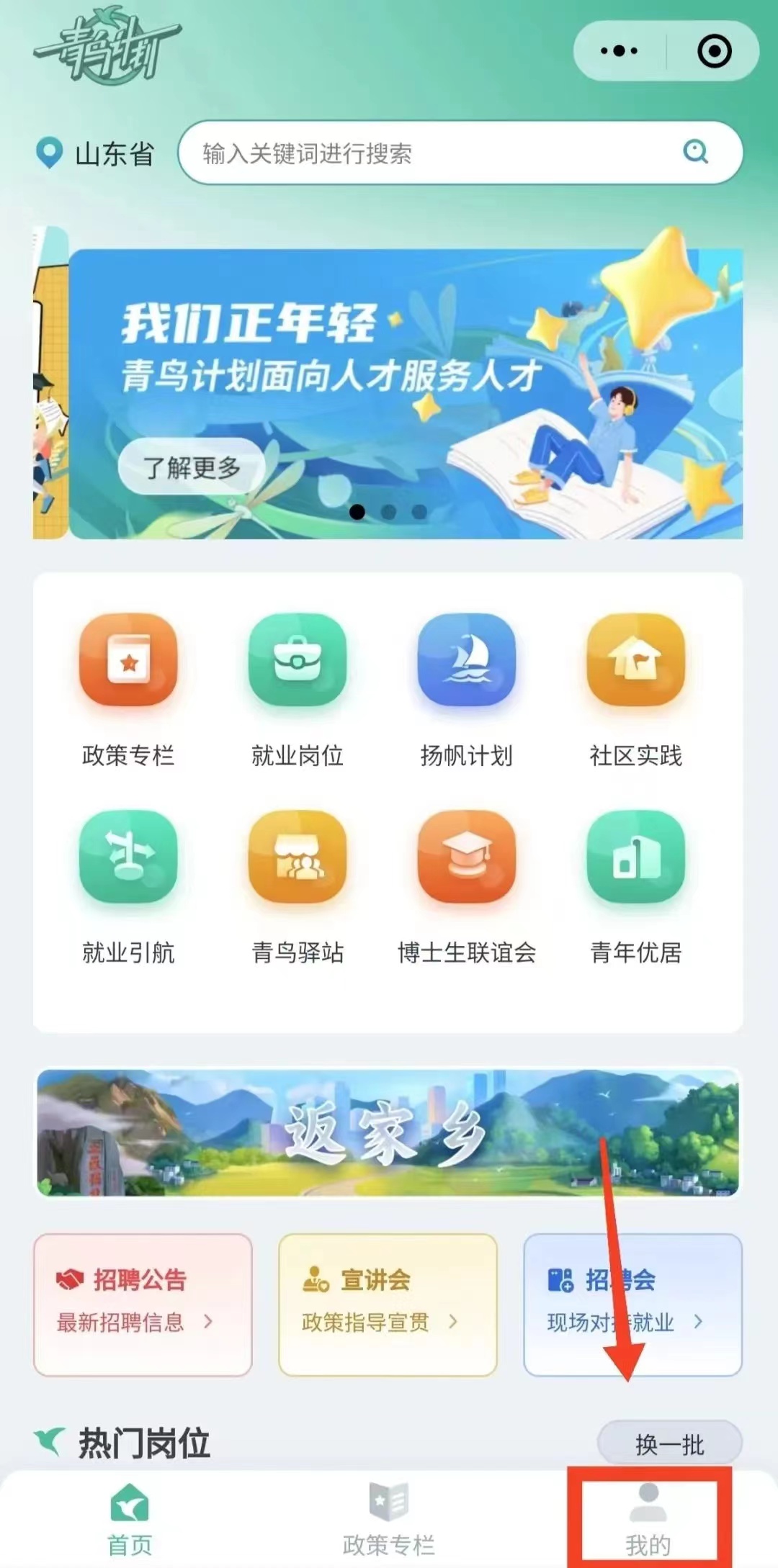Image resolution: width=778 pixels, height=1568 pixels.
Task: Open the 宣讲会 card
Action: (x=388, y=1304)
